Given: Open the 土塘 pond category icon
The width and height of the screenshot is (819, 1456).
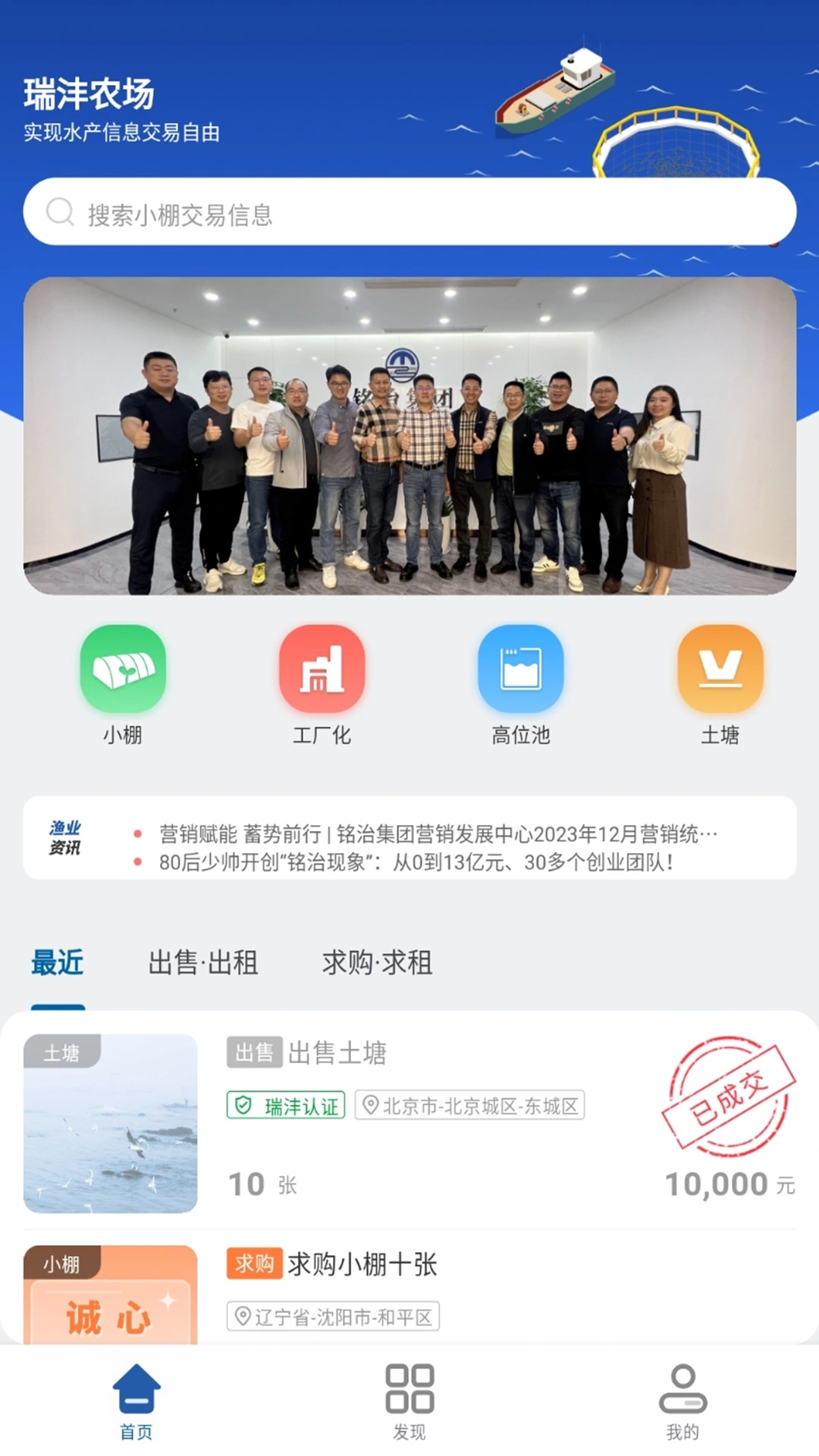Looking at the screenshot, I should tap(717, 668).
